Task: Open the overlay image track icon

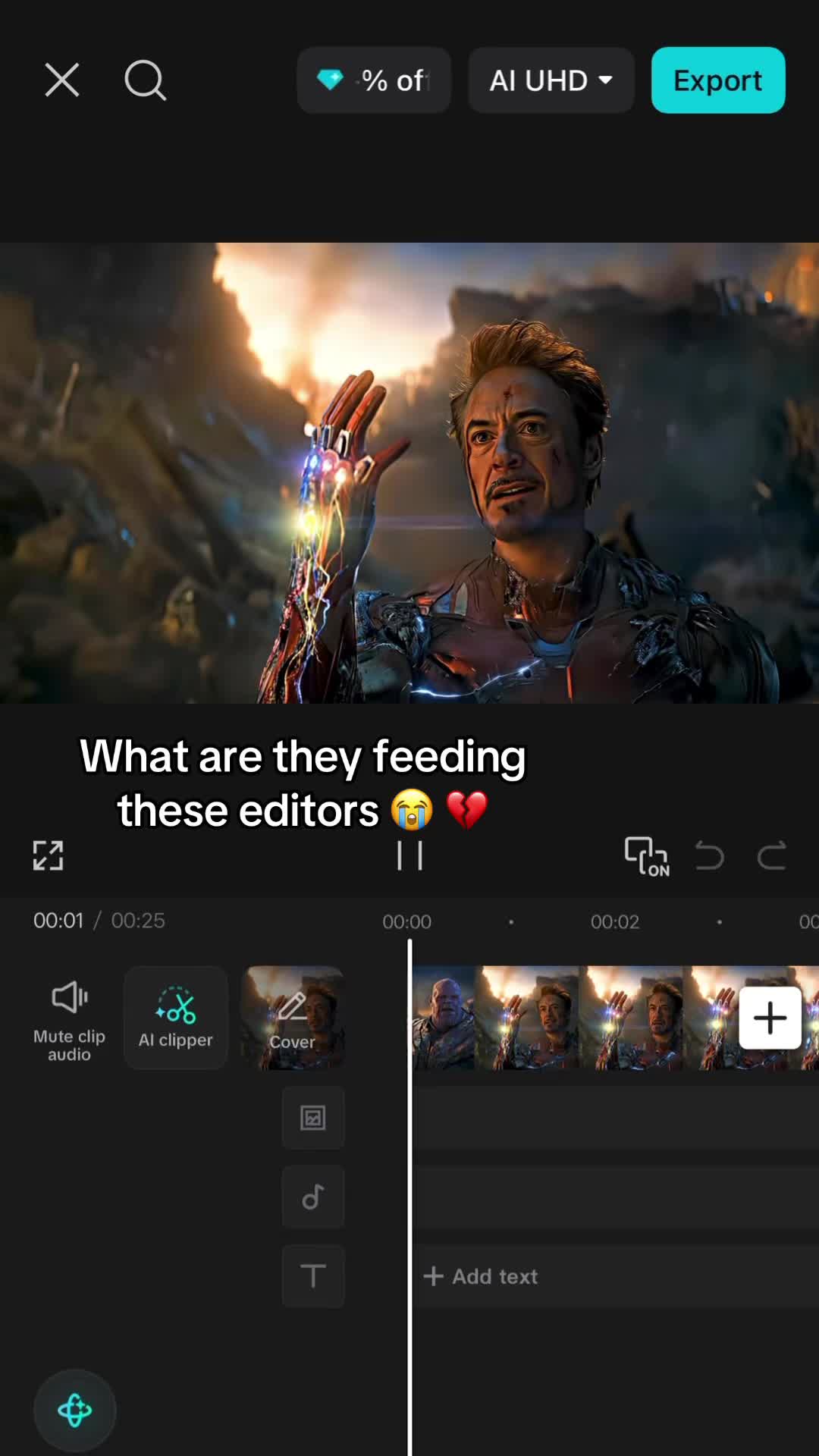Action: pyautogui.click(x=313, y=1118)
